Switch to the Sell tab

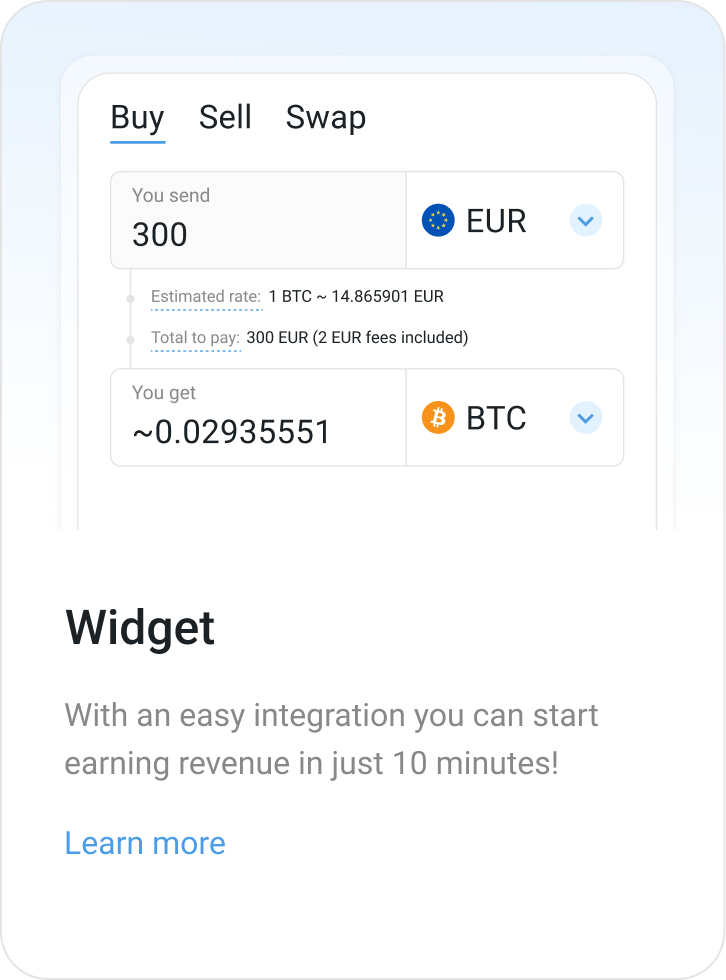(x=226, y=118)
